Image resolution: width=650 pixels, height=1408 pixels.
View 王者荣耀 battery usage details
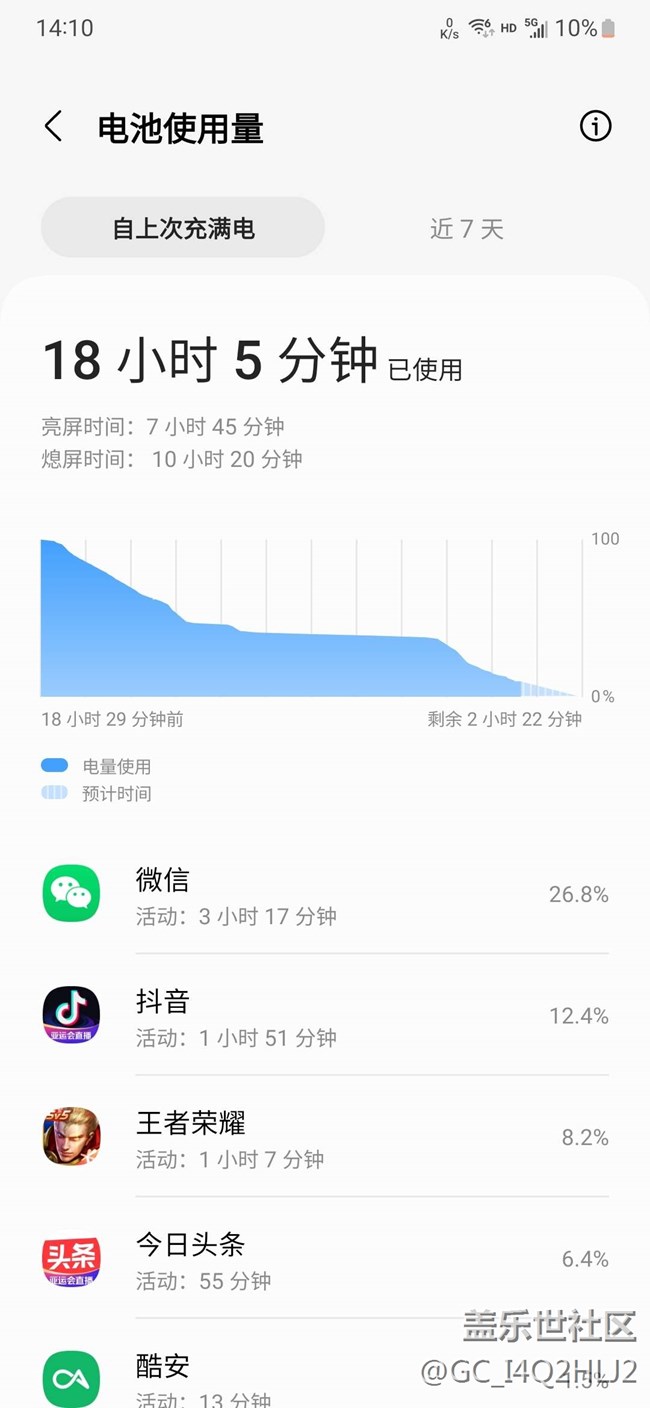pos(325,1137)
